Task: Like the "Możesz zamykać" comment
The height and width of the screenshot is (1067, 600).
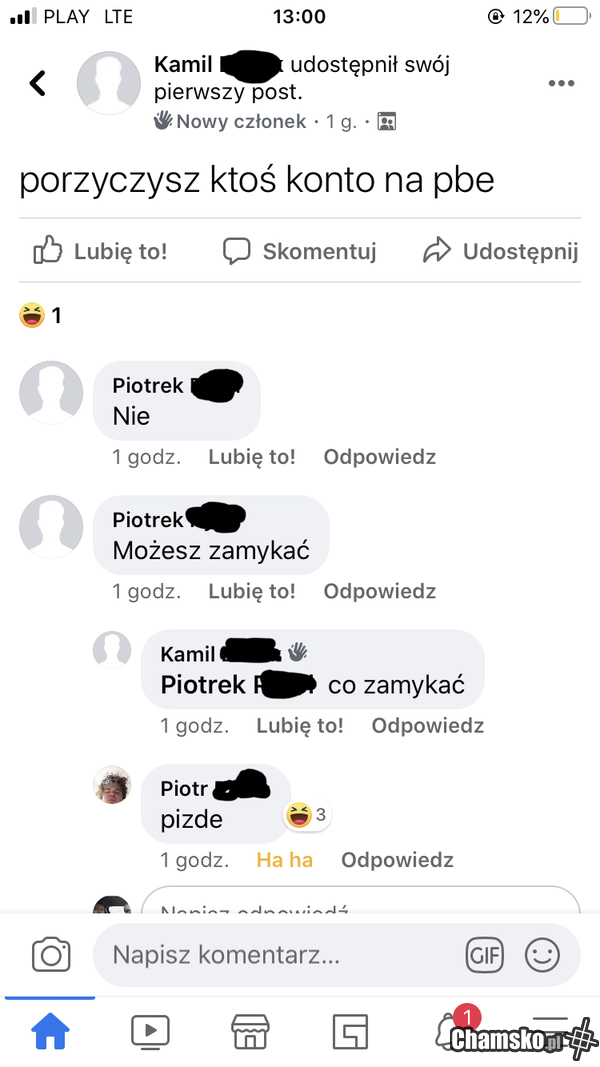Action: (251, 591)
